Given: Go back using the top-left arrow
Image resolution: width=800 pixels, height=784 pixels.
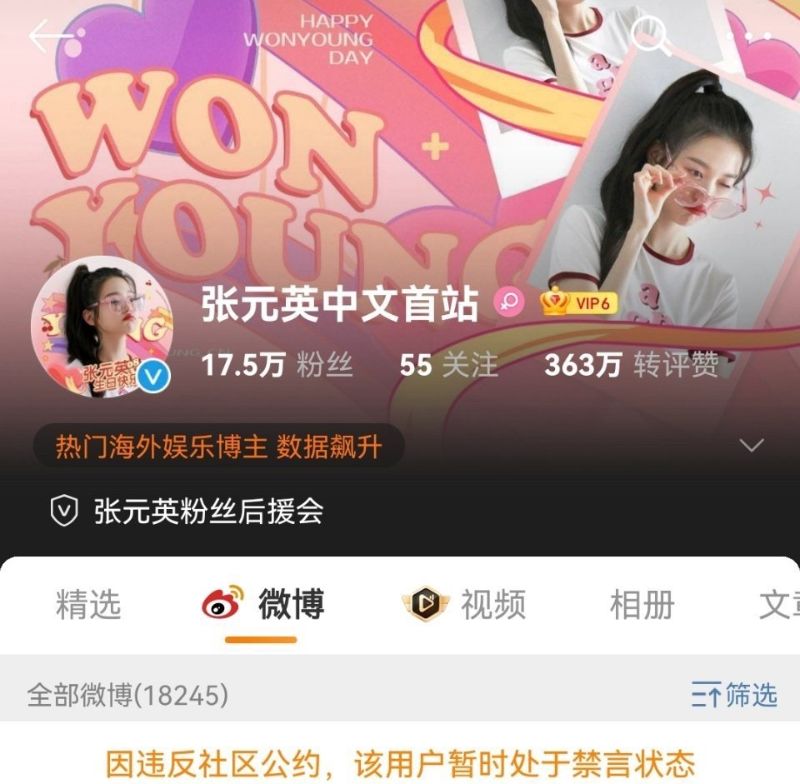Looking at the screenshot, I should pos(50,37).
